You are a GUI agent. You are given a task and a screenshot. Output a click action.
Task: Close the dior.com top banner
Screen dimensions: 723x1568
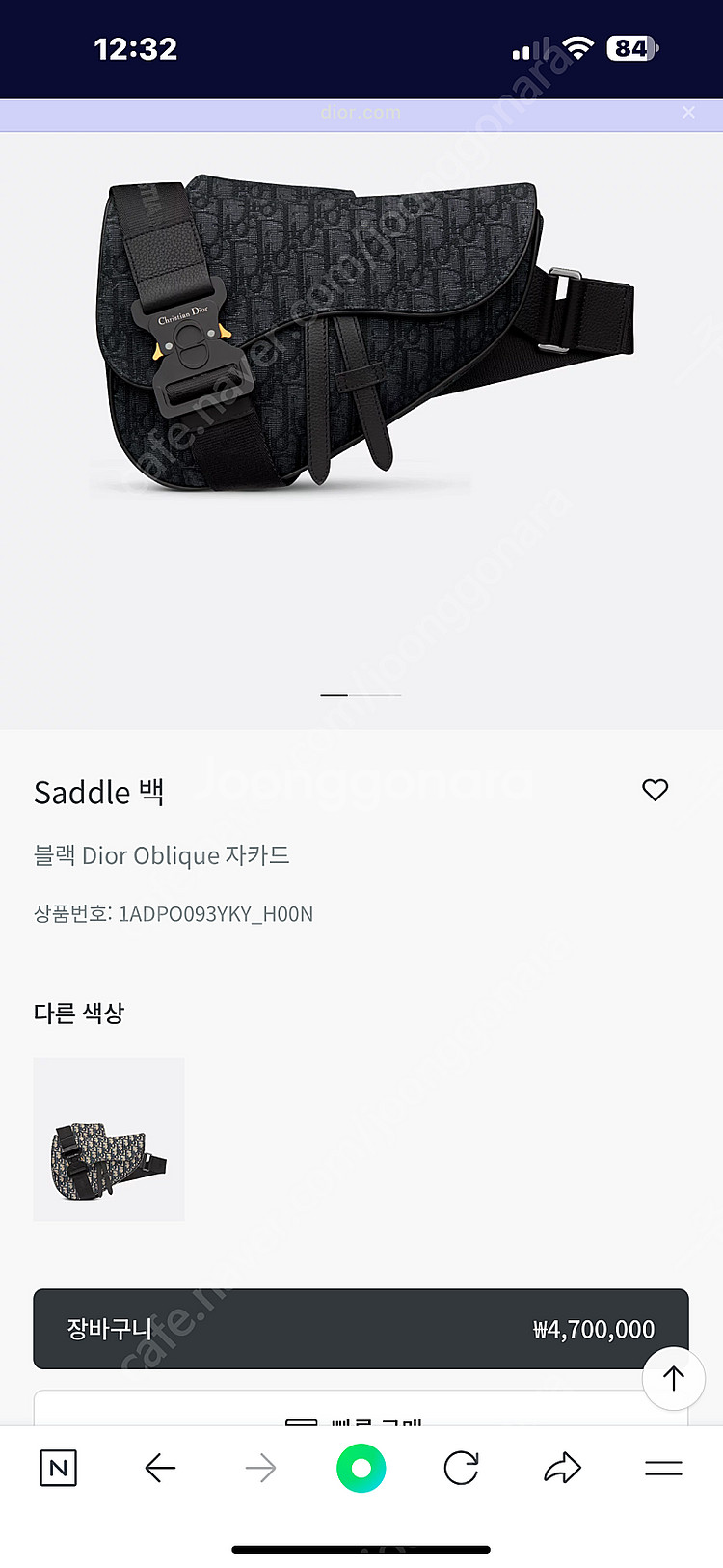pos(688,113)
